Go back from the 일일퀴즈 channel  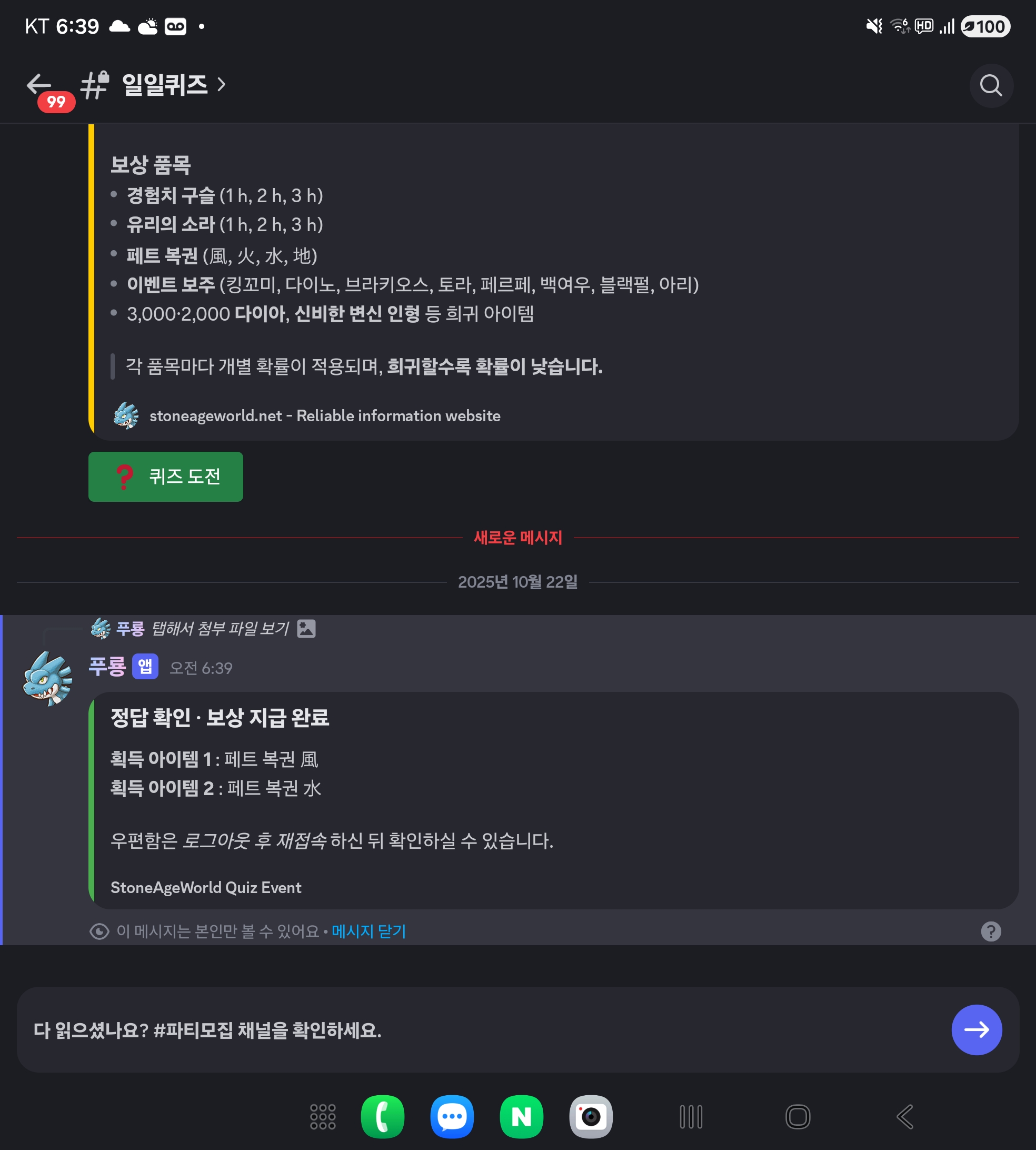[x=39, y=85]
